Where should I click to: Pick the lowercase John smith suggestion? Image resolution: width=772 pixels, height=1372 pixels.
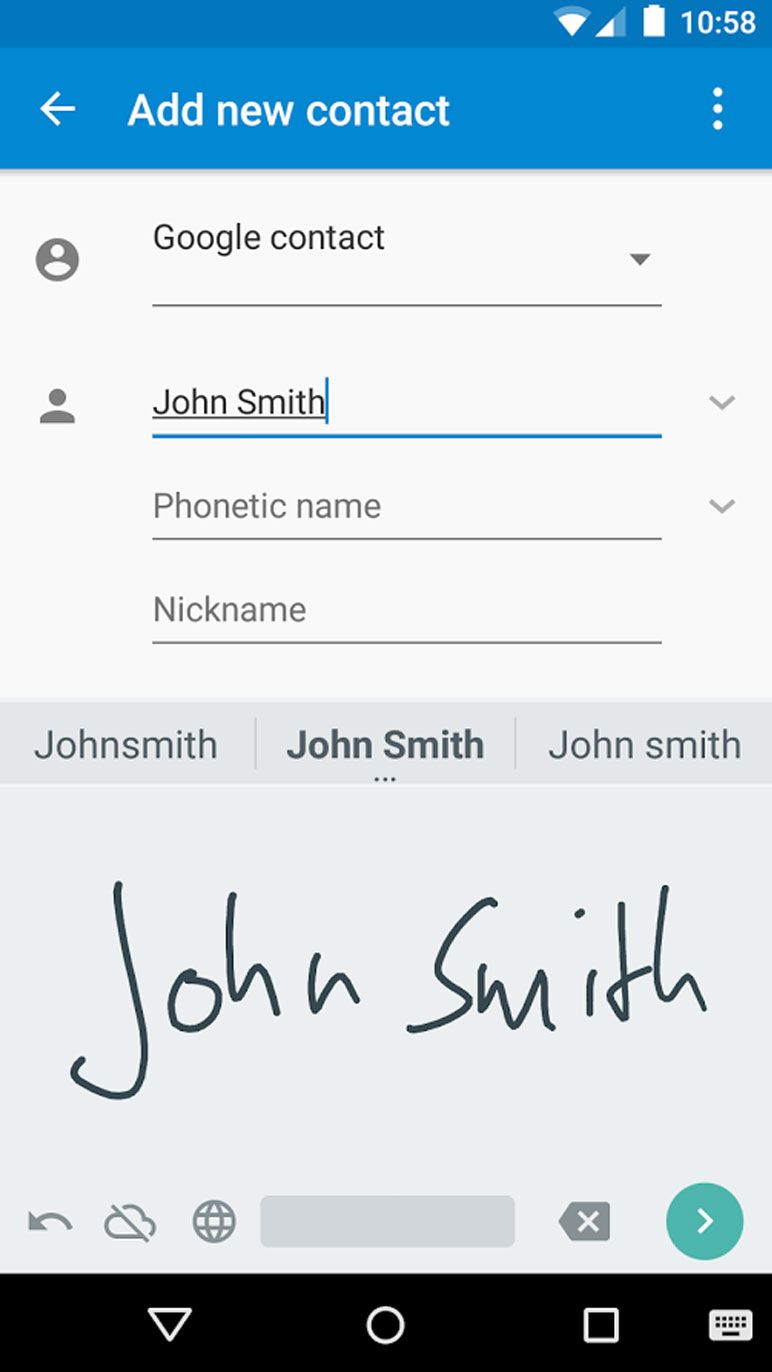coord(644,745)
